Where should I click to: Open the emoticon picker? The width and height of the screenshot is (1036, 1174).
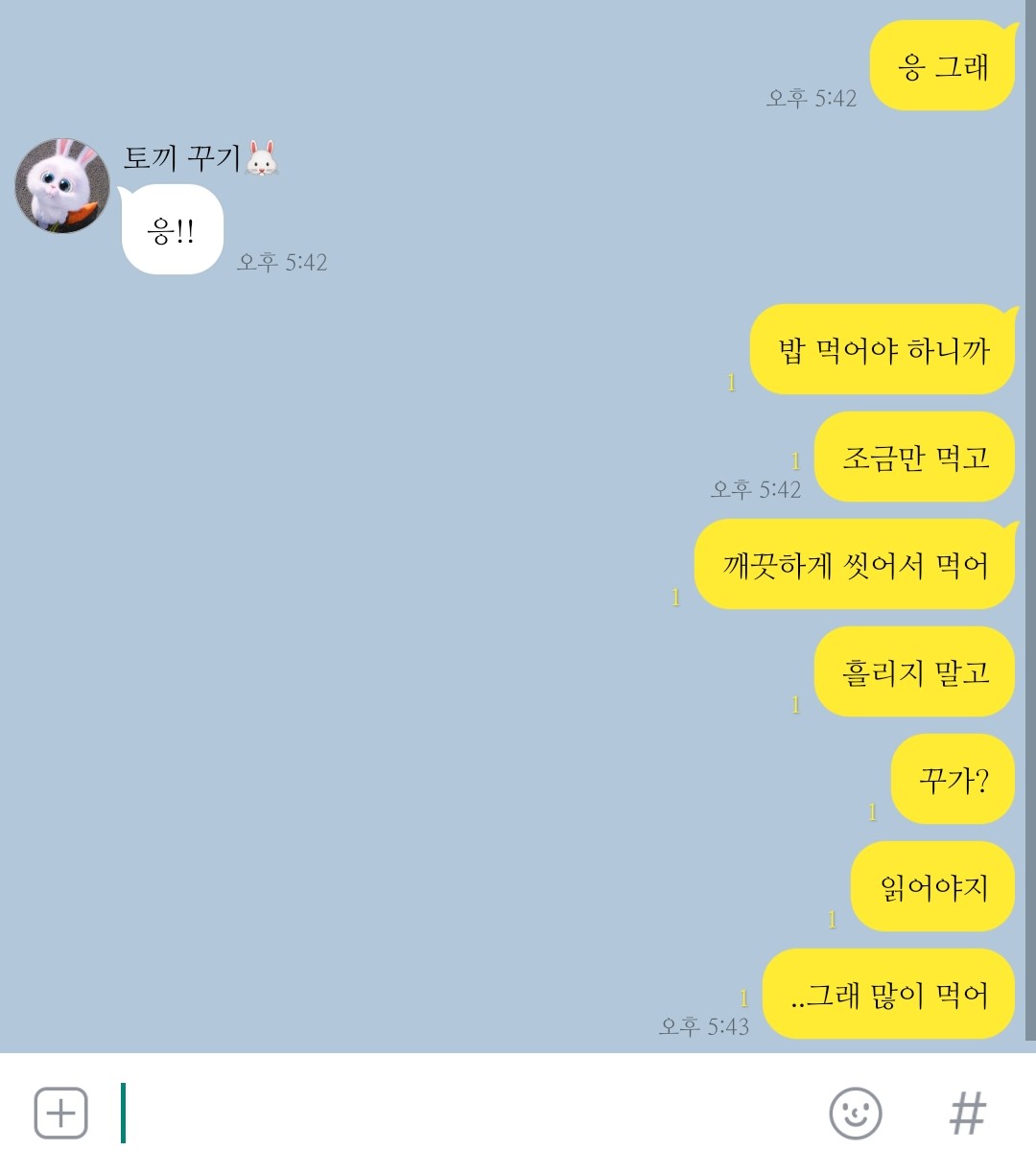(855, 1113)
